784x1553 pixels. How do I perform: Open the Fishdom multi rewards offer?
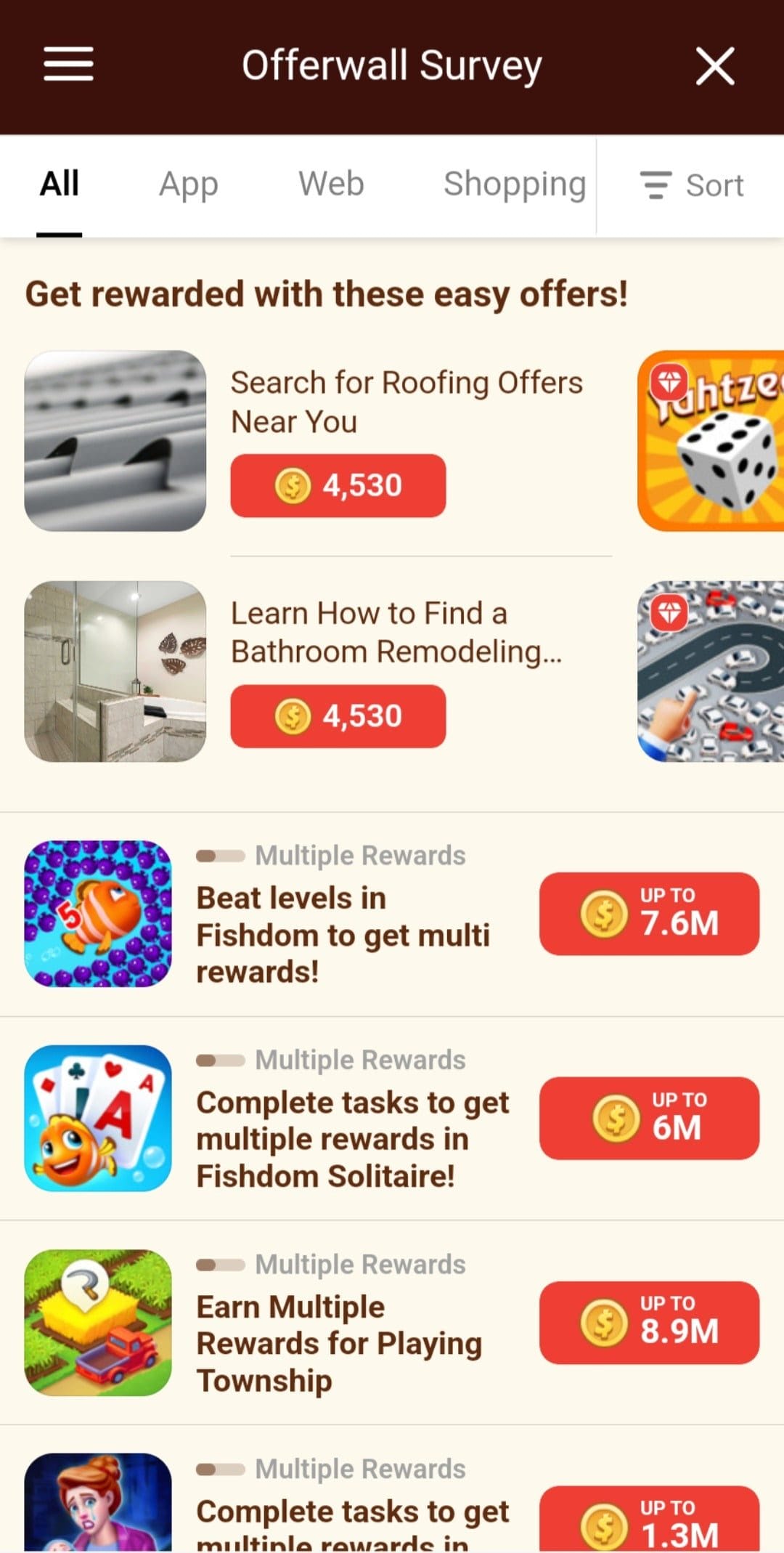[x=392, y=914]
